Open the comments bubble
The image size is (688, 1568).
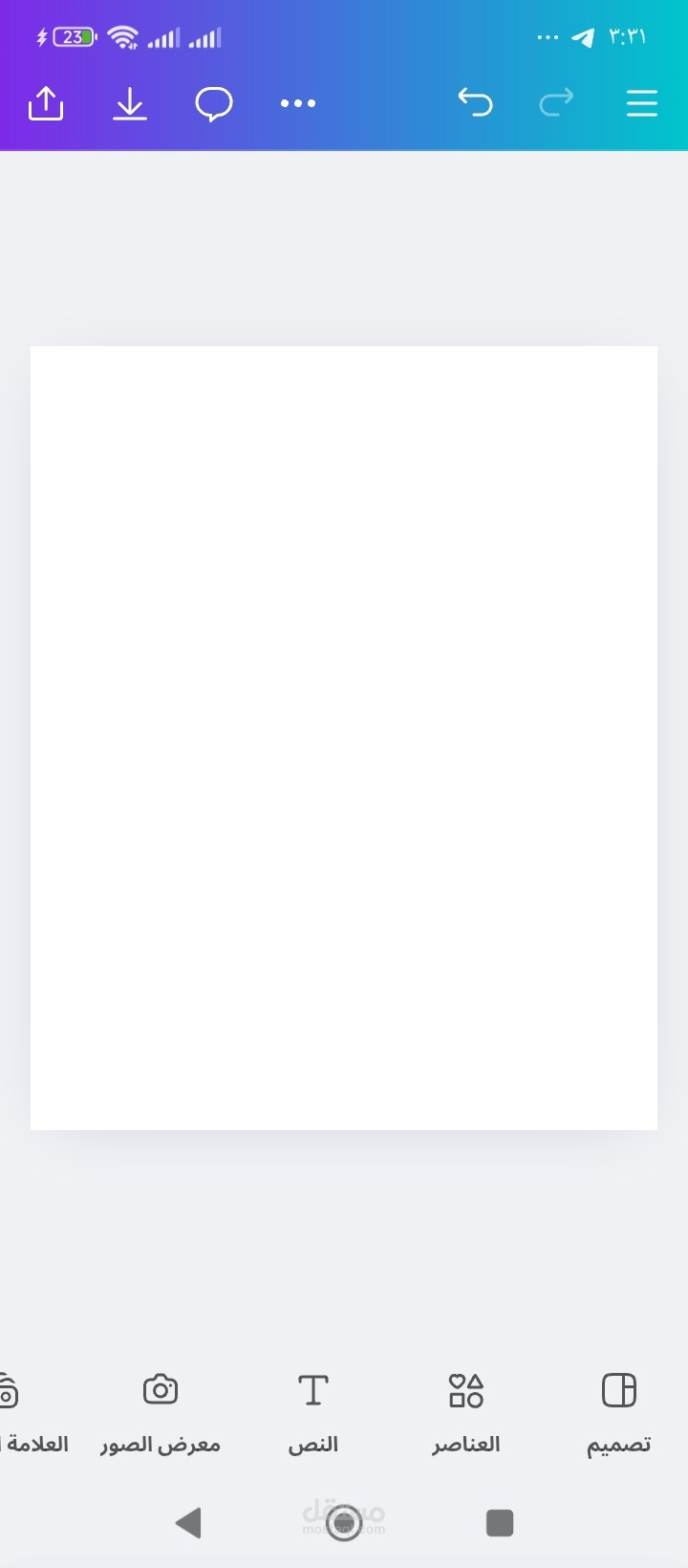coord(214,103)
